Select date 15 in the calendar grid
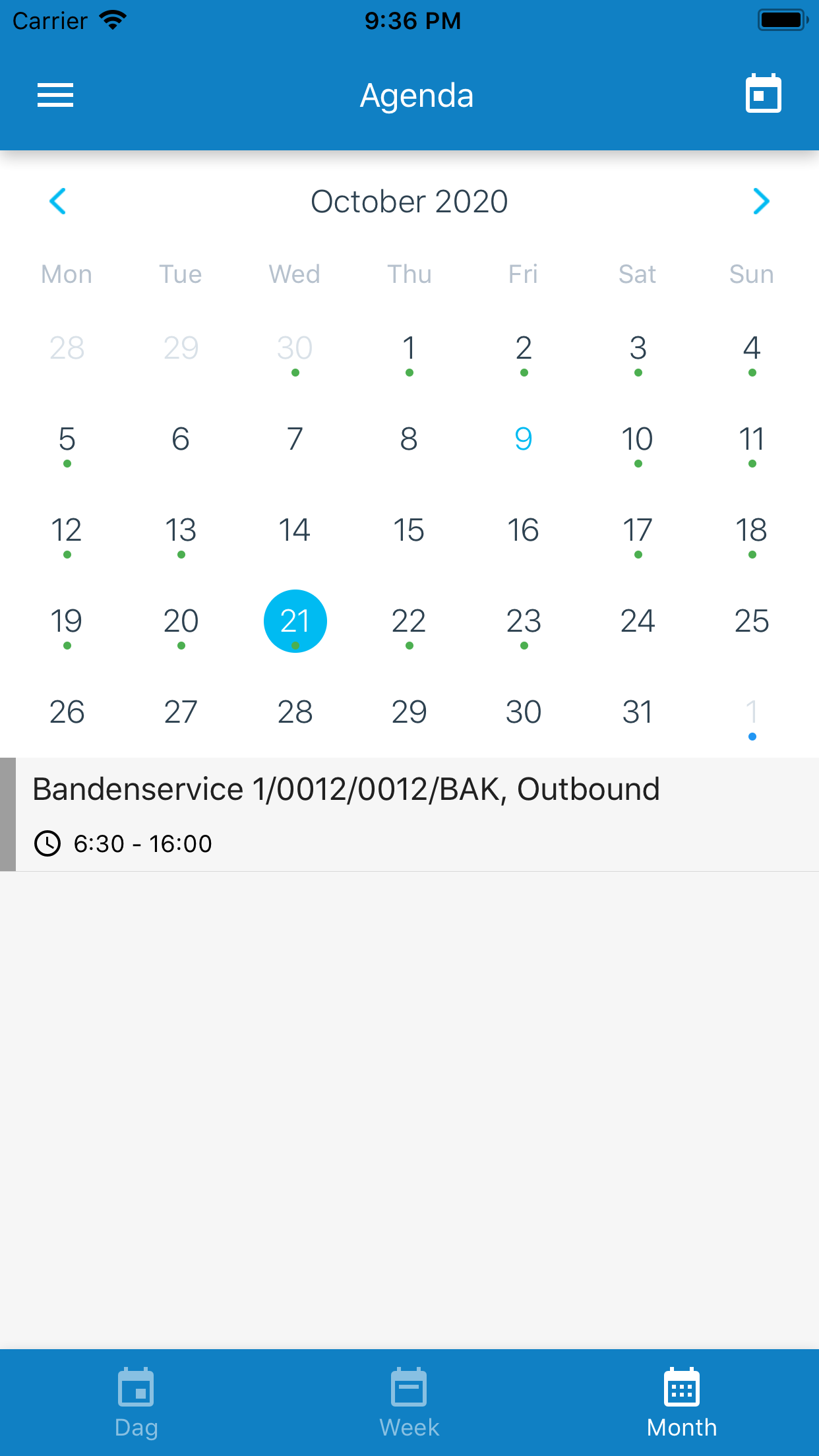 [409, 530]
